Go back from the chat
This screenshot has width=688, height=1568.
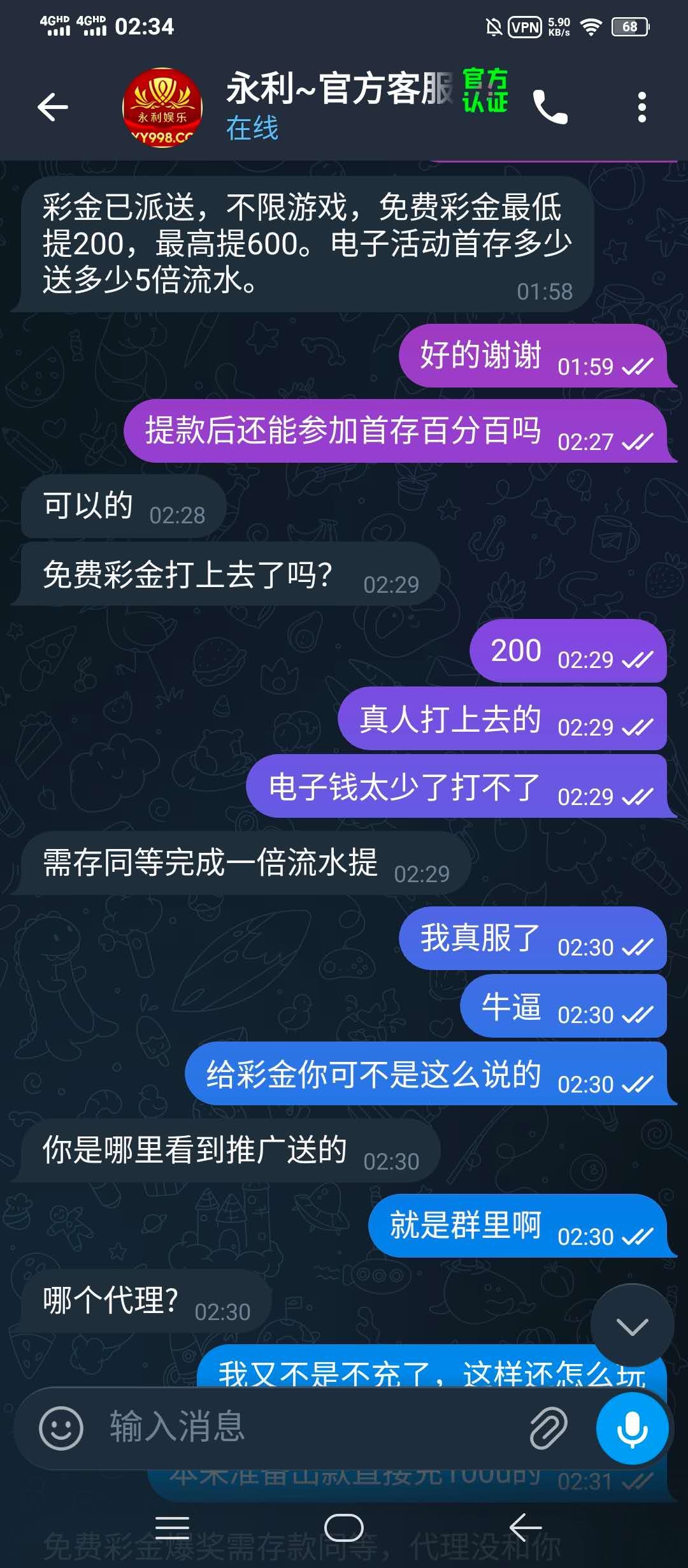[x=53, y=107]
